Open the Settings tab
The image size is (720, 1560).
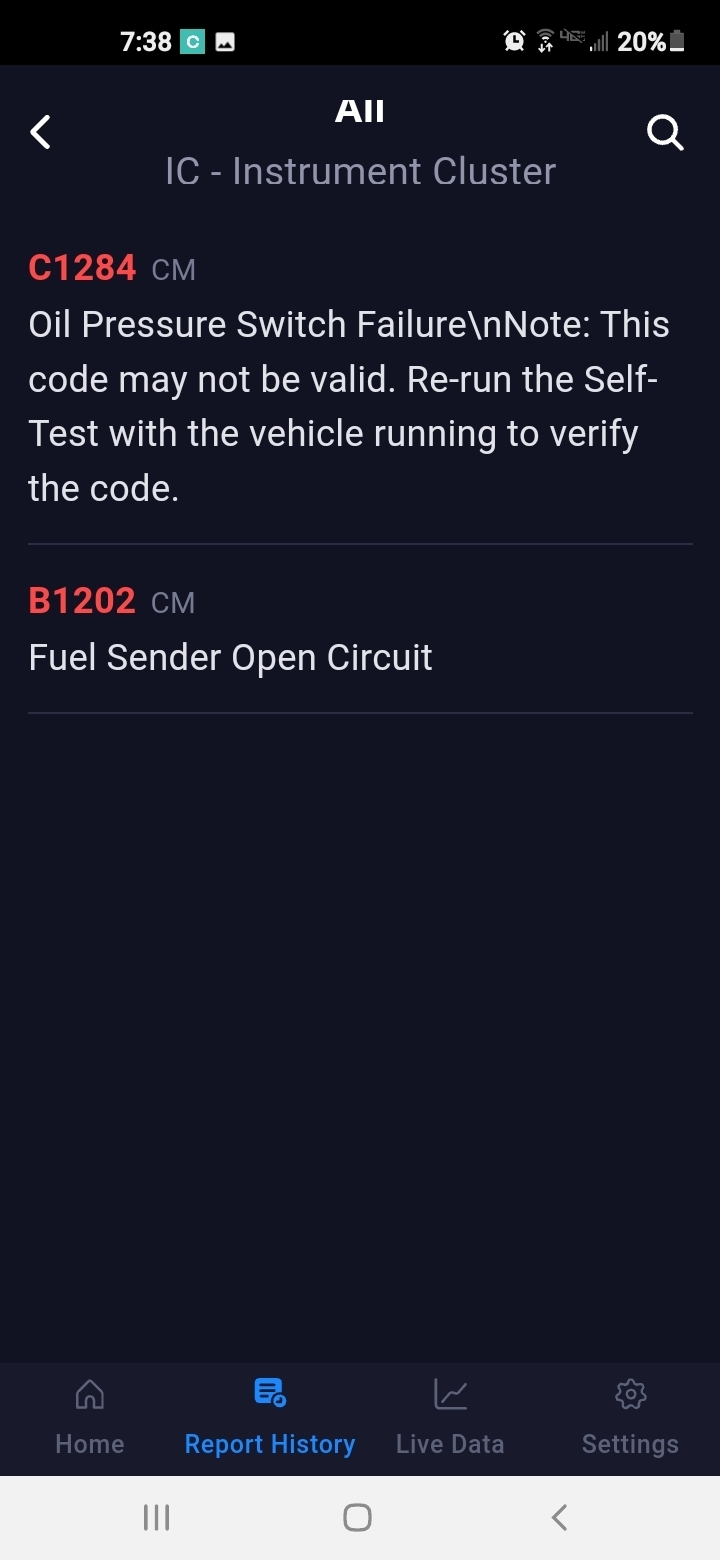click(x=630, y=1416)
